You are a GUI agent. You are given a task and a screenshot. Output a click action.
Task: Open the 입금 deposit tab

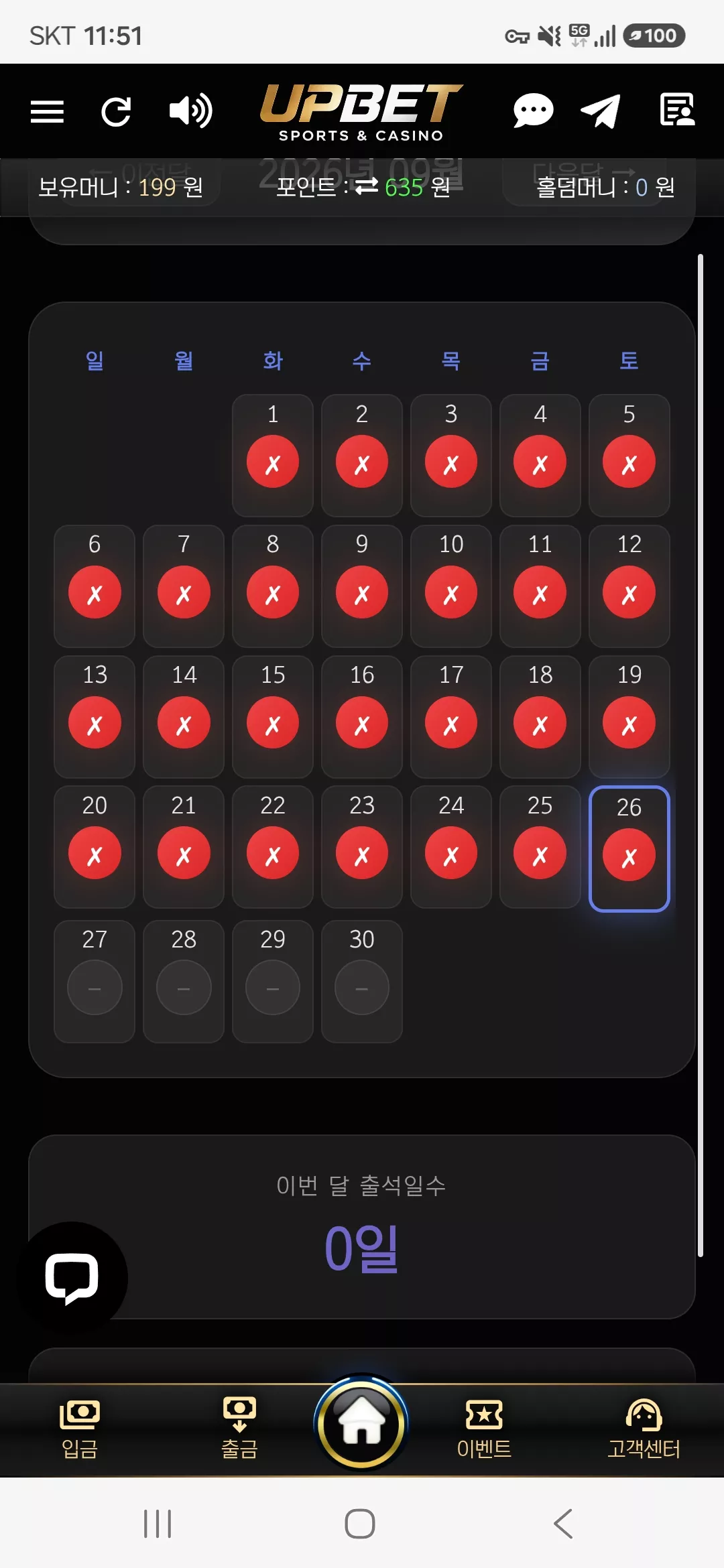click(x=80, y=1429)
